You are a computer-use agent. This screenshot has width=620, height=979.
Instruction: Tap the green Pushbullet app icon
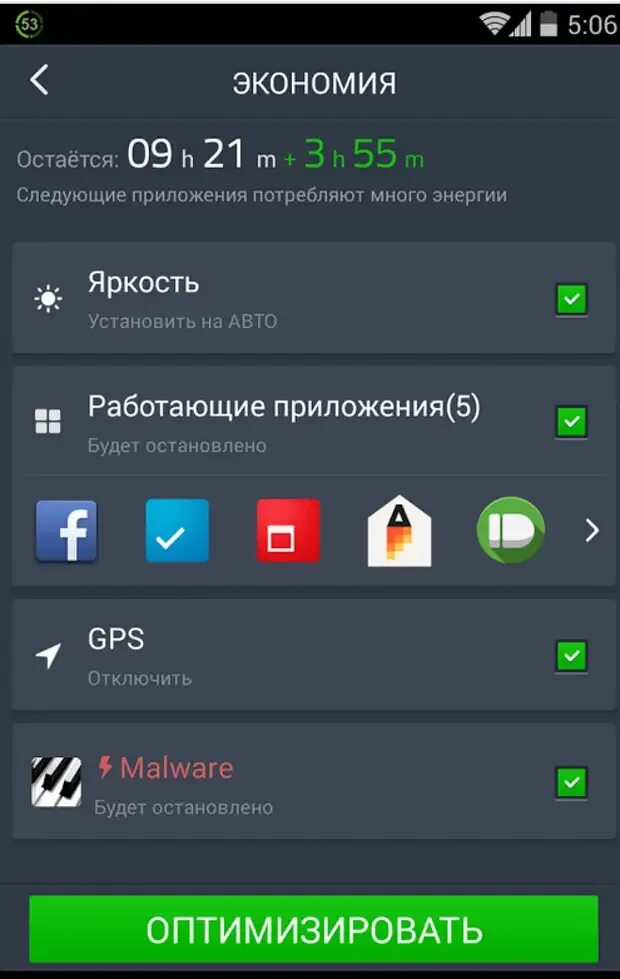pos(511,531)
